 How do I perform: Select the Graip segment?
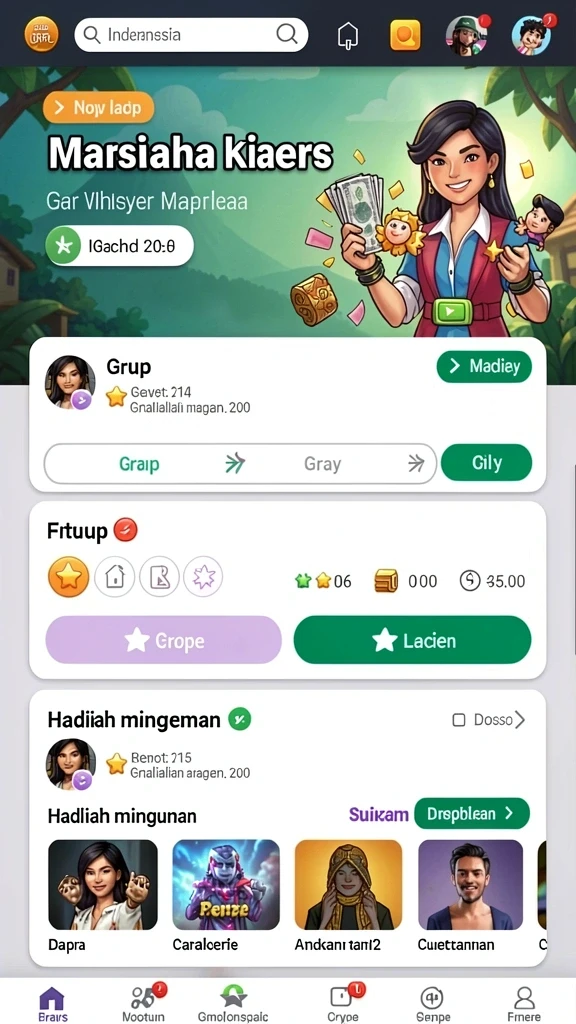(139, 464)
